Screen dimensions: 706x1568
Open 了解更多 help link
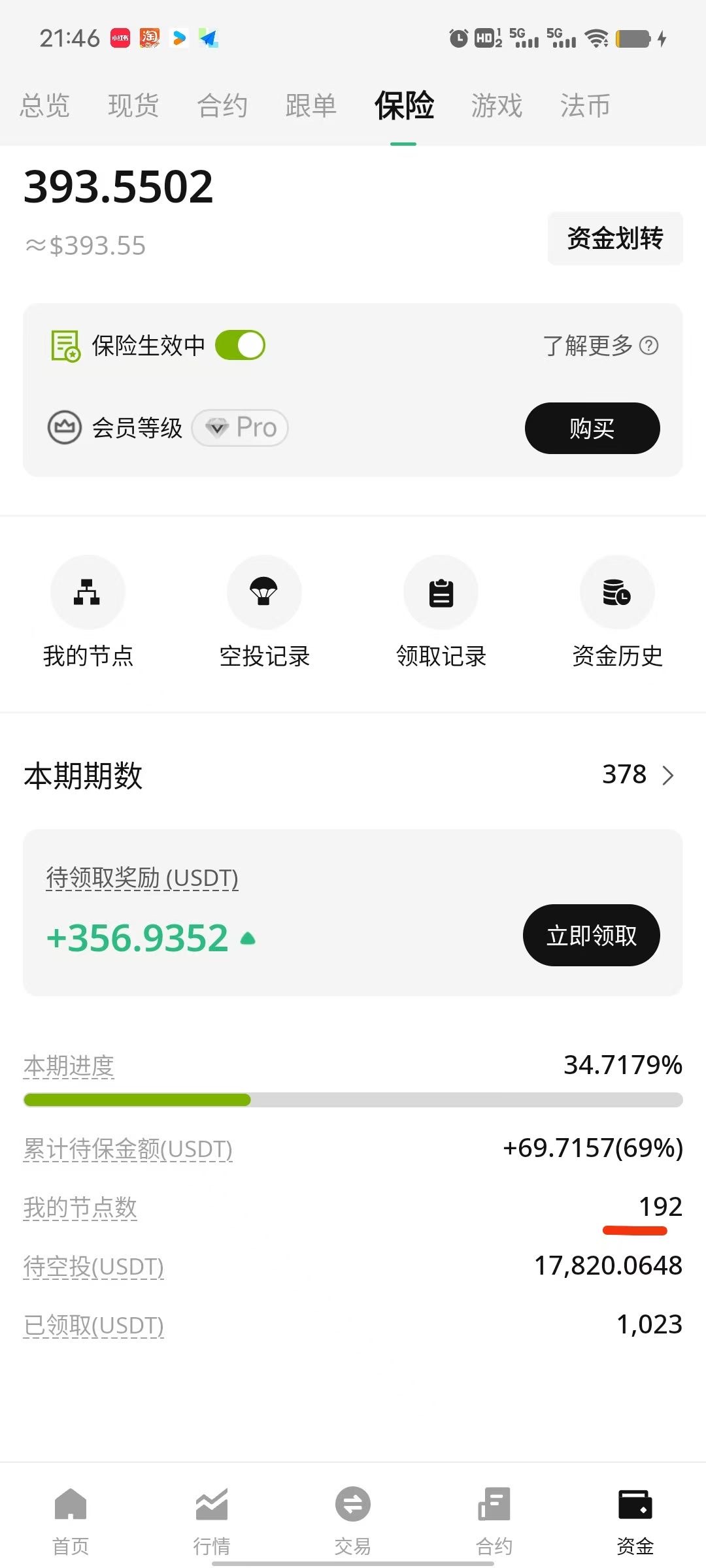click(x=600, y=345)
